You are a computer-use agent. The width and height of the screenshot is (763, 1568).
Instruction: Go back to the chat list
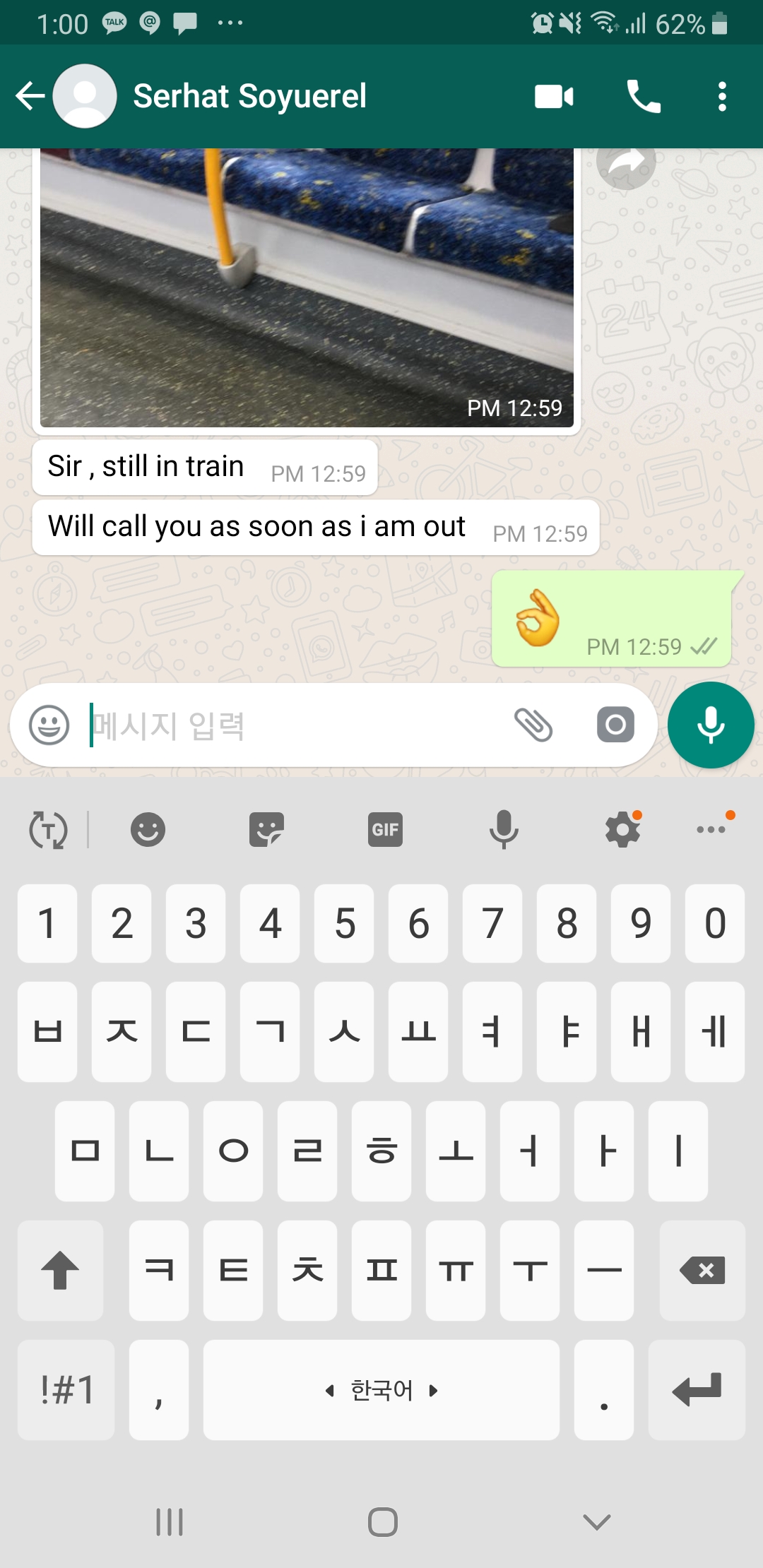(30, 96)
